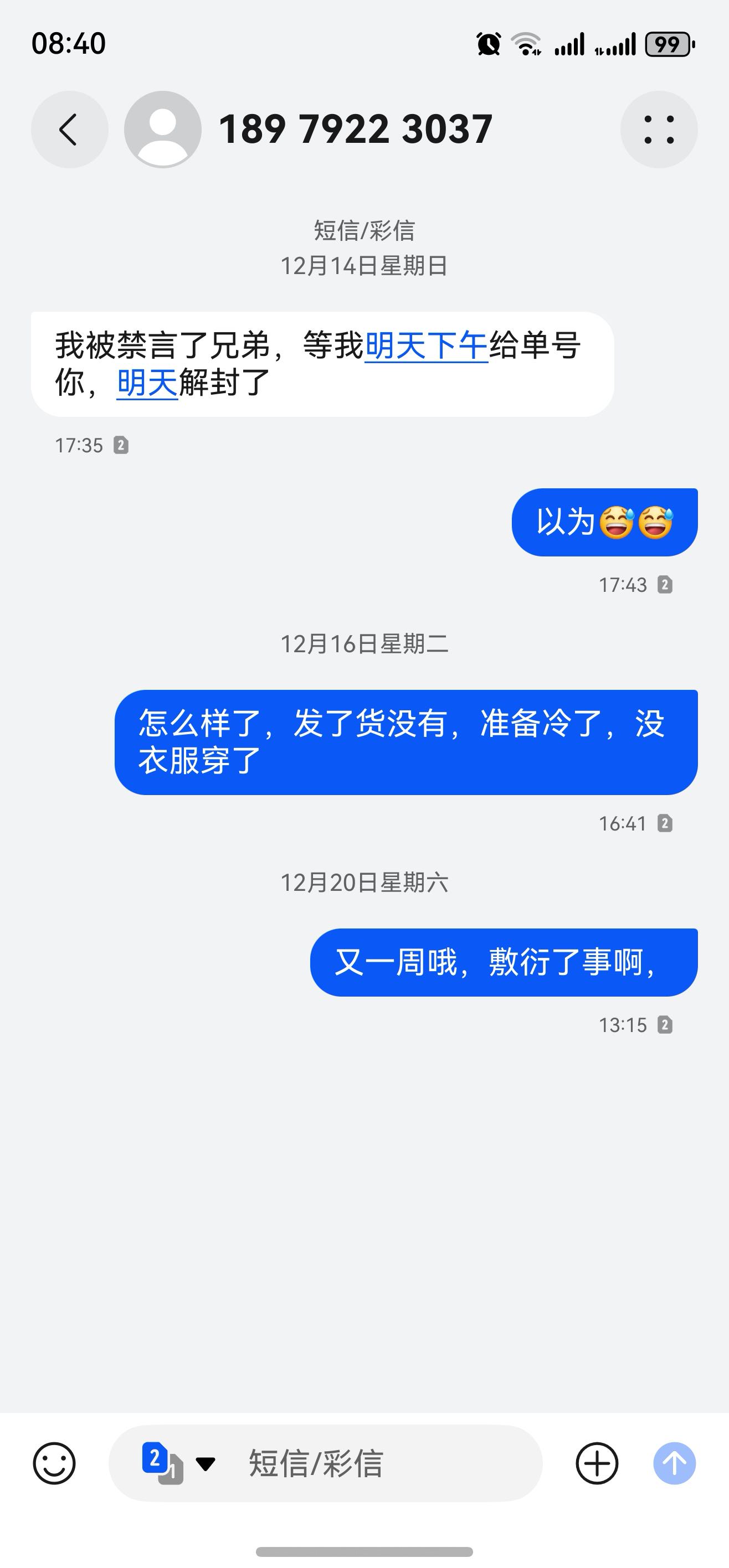
Task: Tap the 明天下午 date link
Action: [425, 347]
